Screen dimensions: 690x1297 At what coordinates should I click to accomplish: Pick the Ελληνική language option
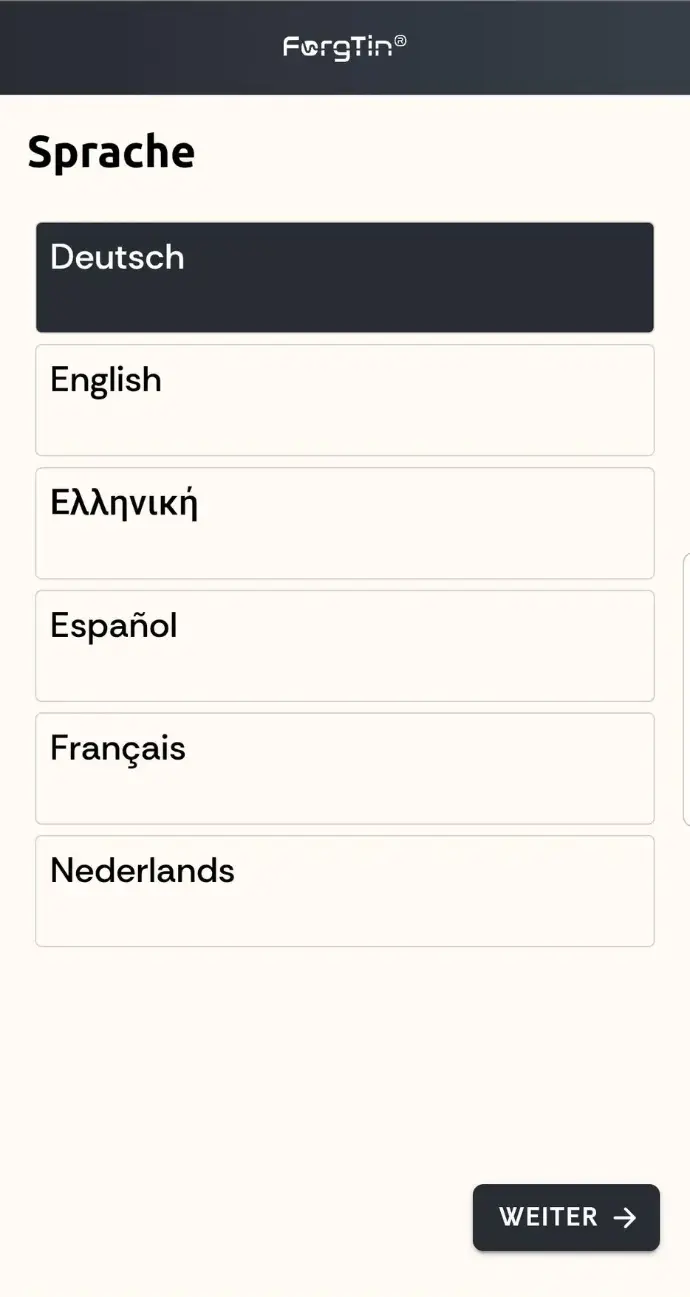tap(345, 523)
